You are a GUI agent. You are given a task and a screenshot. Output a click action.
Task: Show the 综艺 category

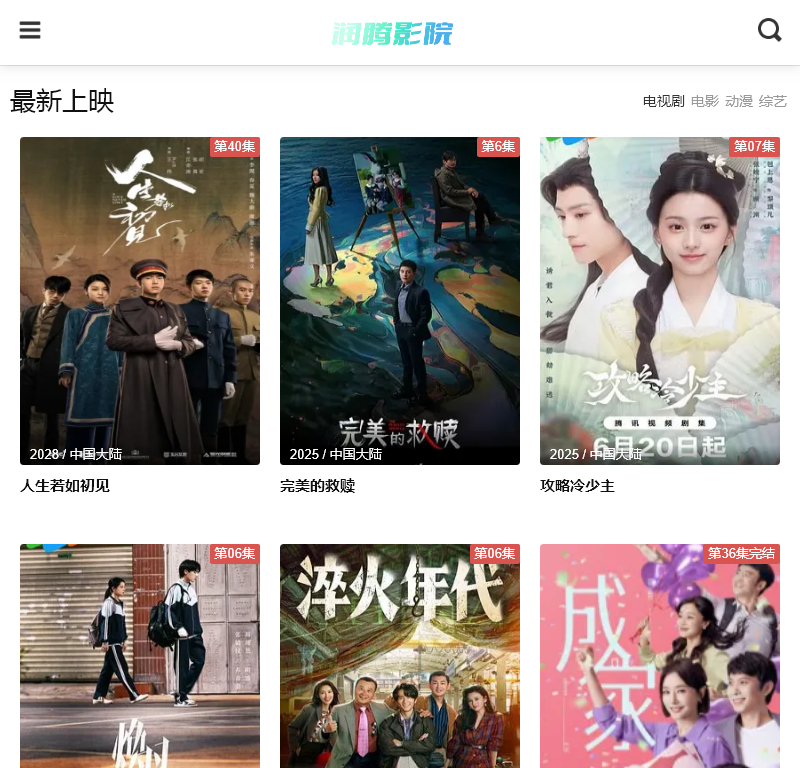(x=773, y=101)
